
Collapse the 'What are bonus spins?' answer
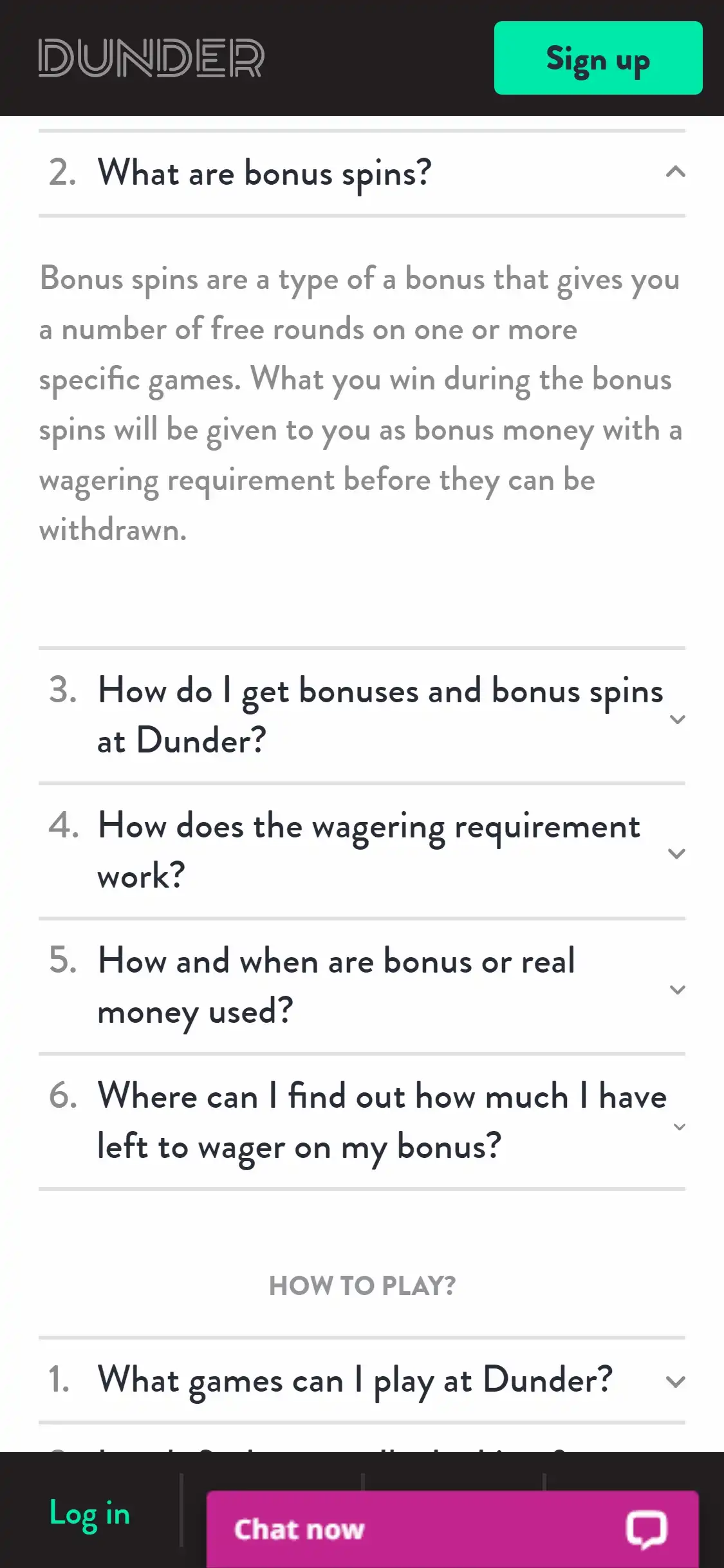(x=675, y=173)
